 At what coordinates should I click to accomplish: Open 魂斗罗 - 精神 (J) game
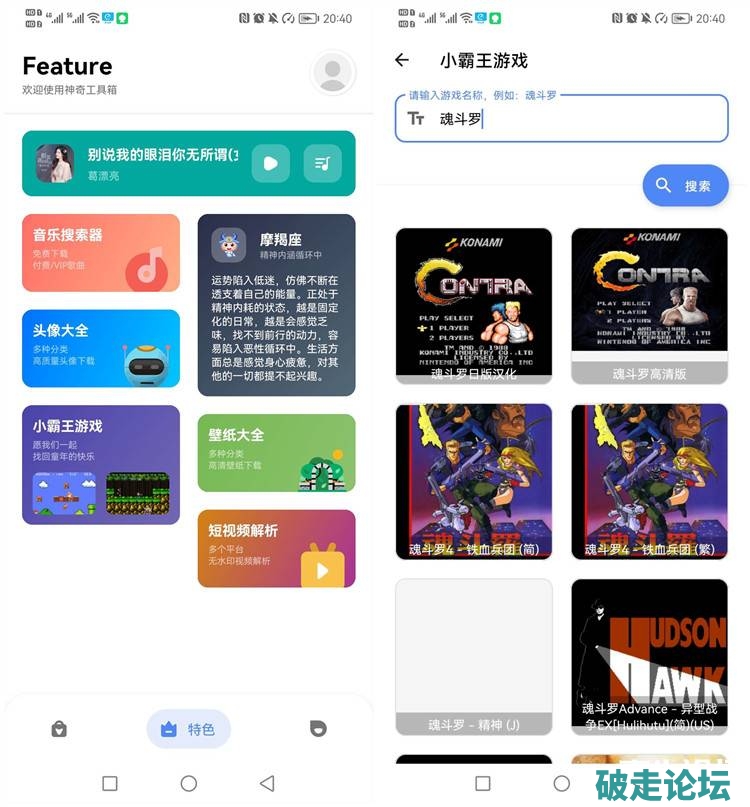coord(474,657)
